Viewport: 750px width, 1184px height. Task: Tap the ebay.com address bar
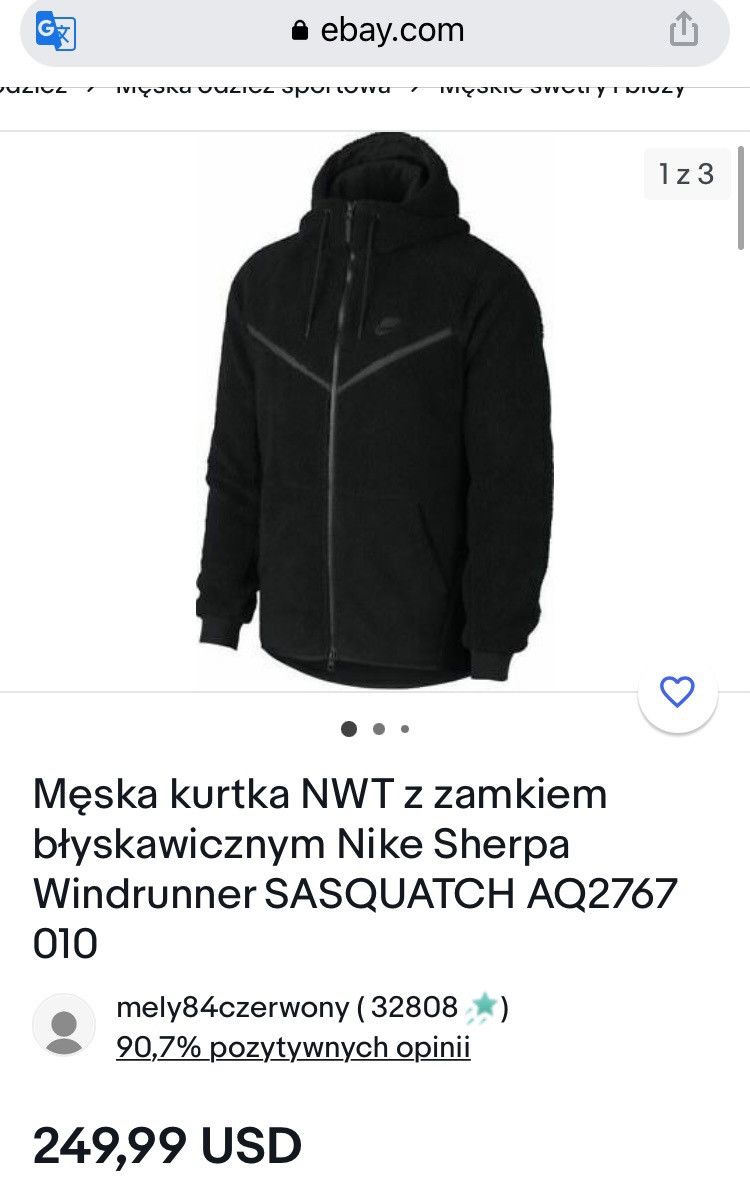click(378, 31)
